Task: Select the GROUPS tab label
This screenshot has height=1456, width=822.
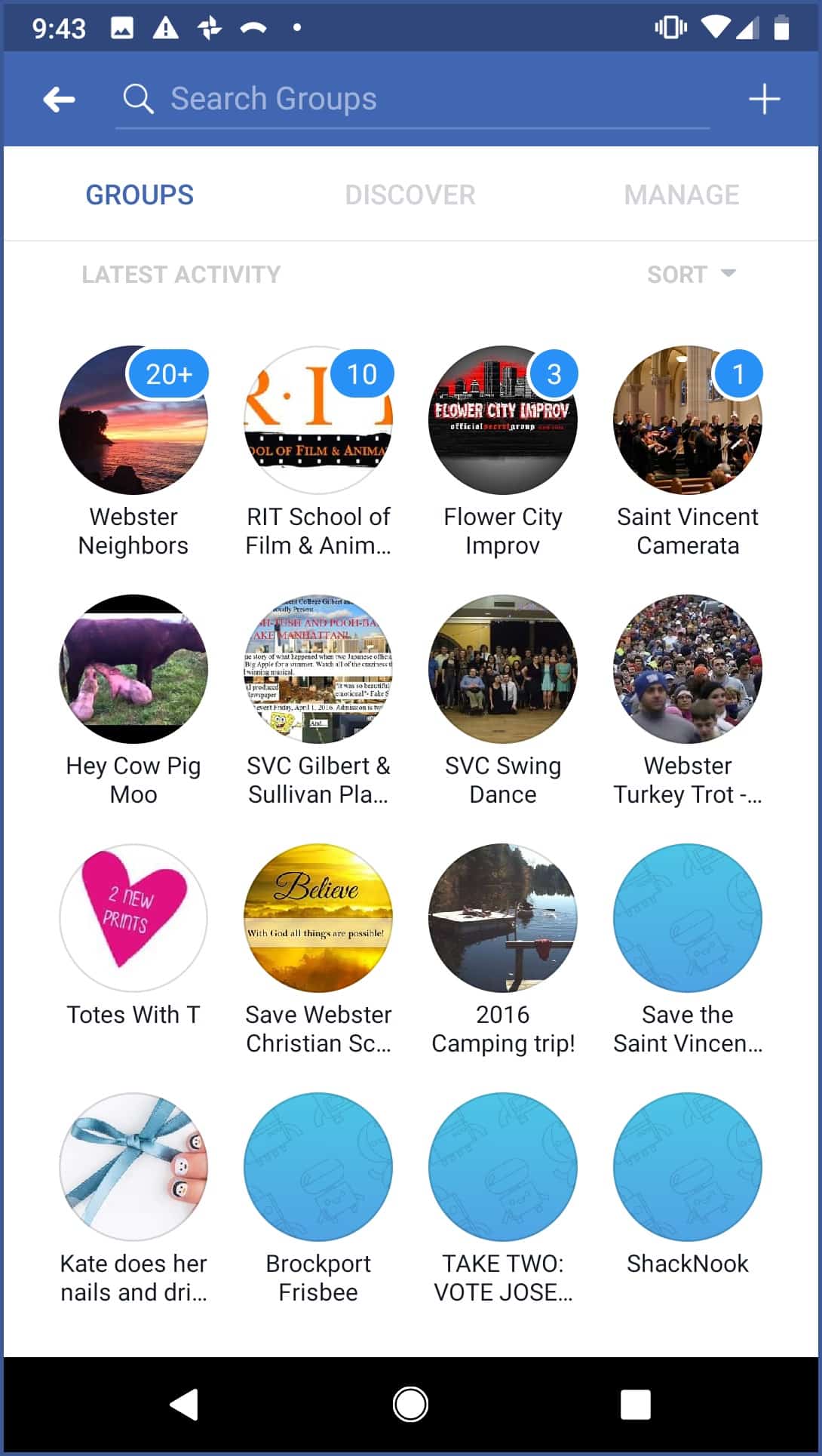Action: tap(139, 194)
